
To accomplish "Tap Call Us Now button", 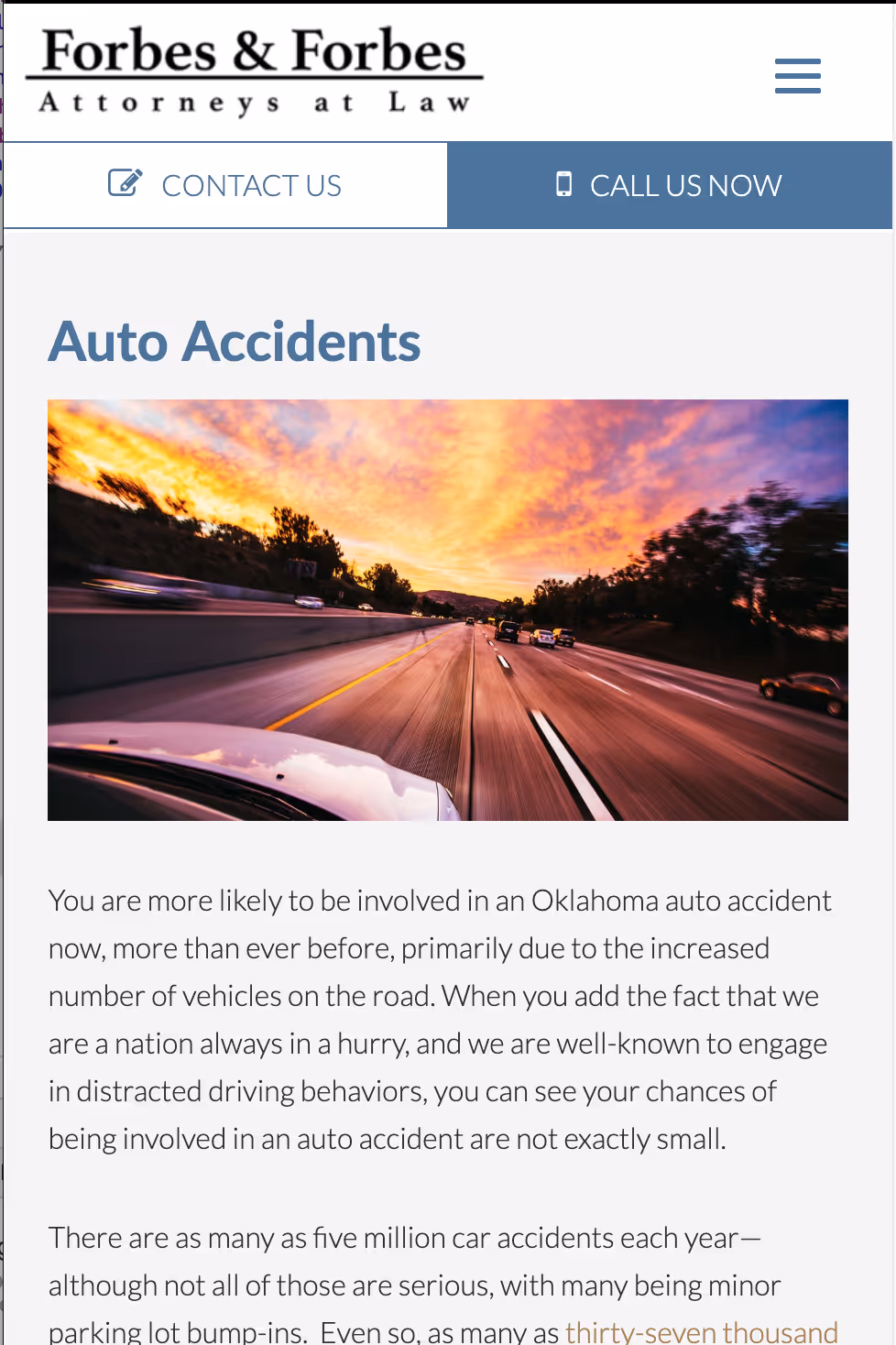I will click(670, 185).
